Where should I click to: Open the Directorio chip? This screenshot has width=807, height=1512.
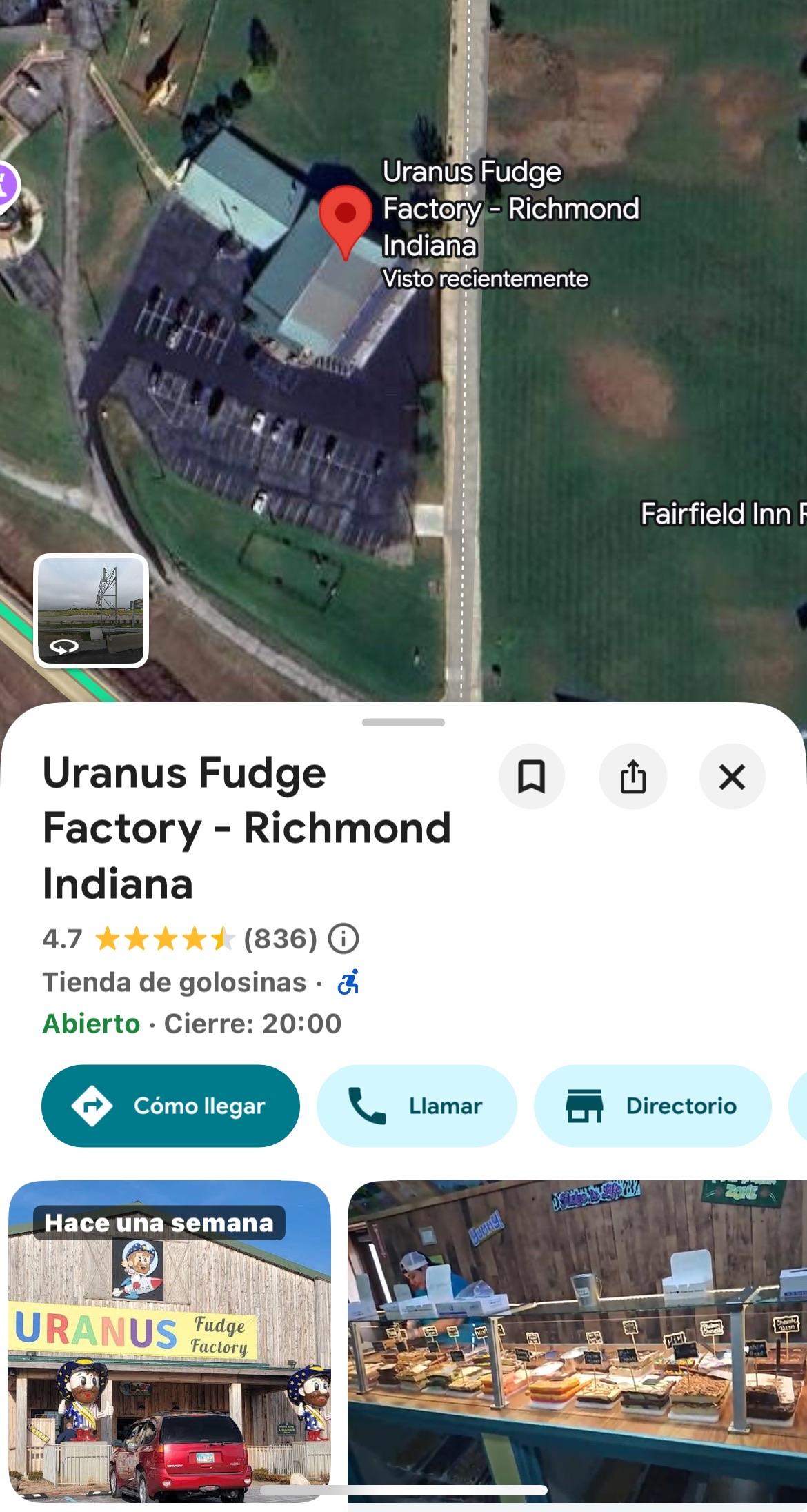(x=652, y=1106)
